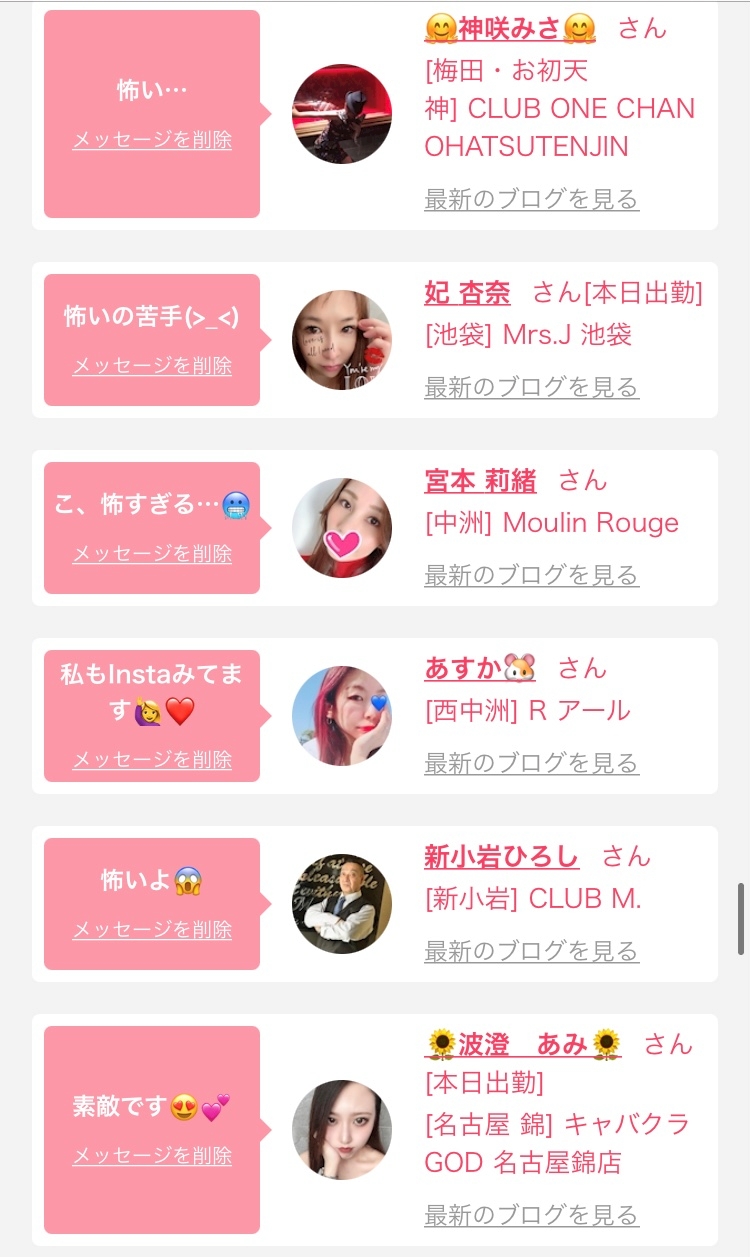Open あすか's profile link
This screenshot has height=1257, width=750.
[x=481, y=668]
